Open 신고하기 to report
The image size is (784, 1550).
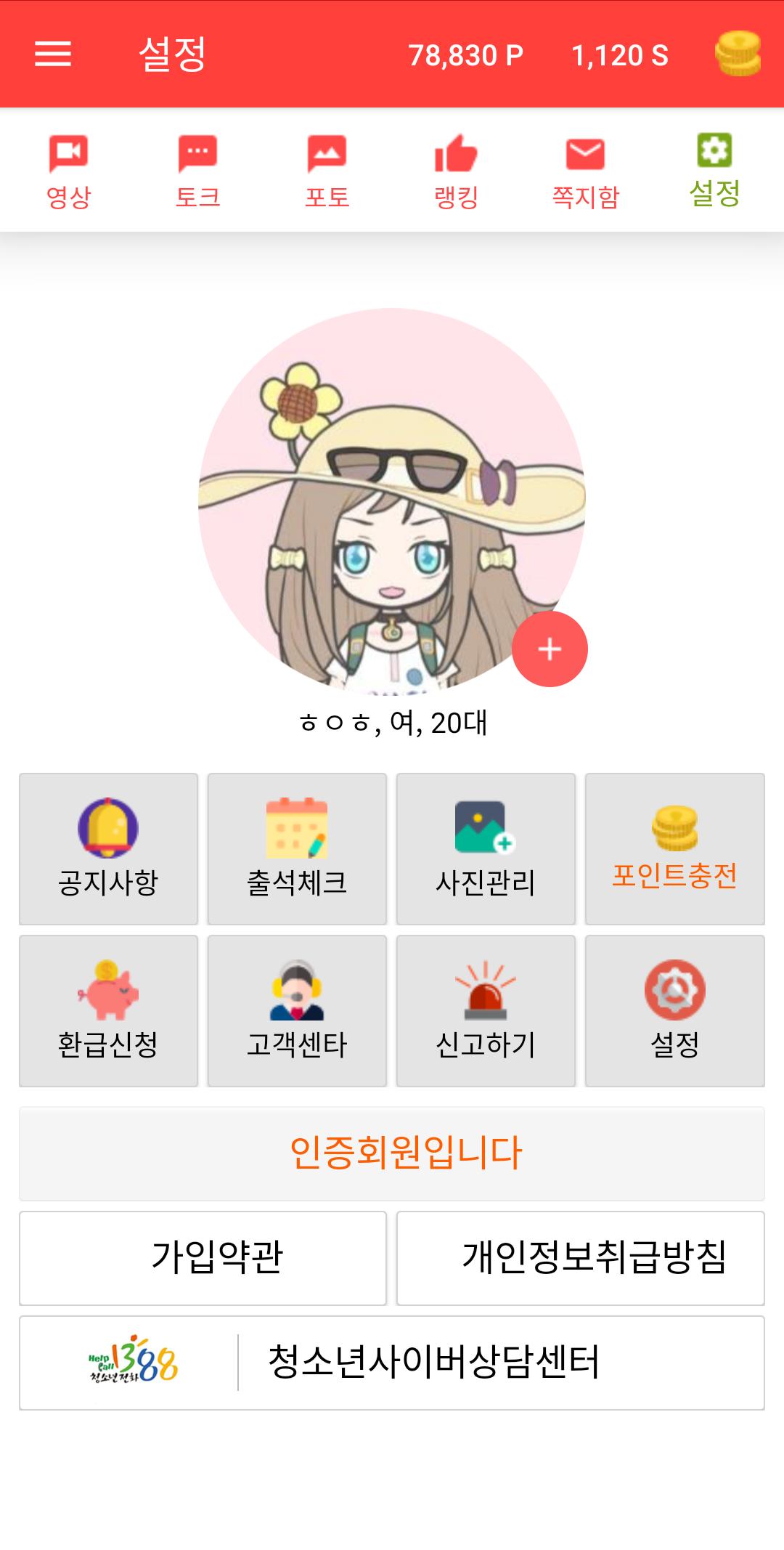coord(486,1010)
